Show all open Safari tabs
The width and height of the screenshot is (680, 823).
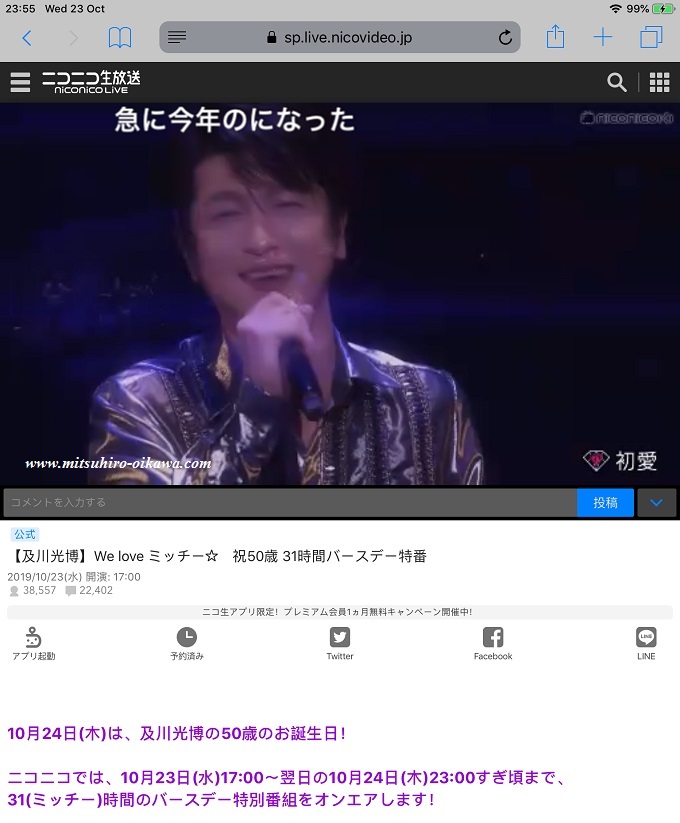coord(651,38)
